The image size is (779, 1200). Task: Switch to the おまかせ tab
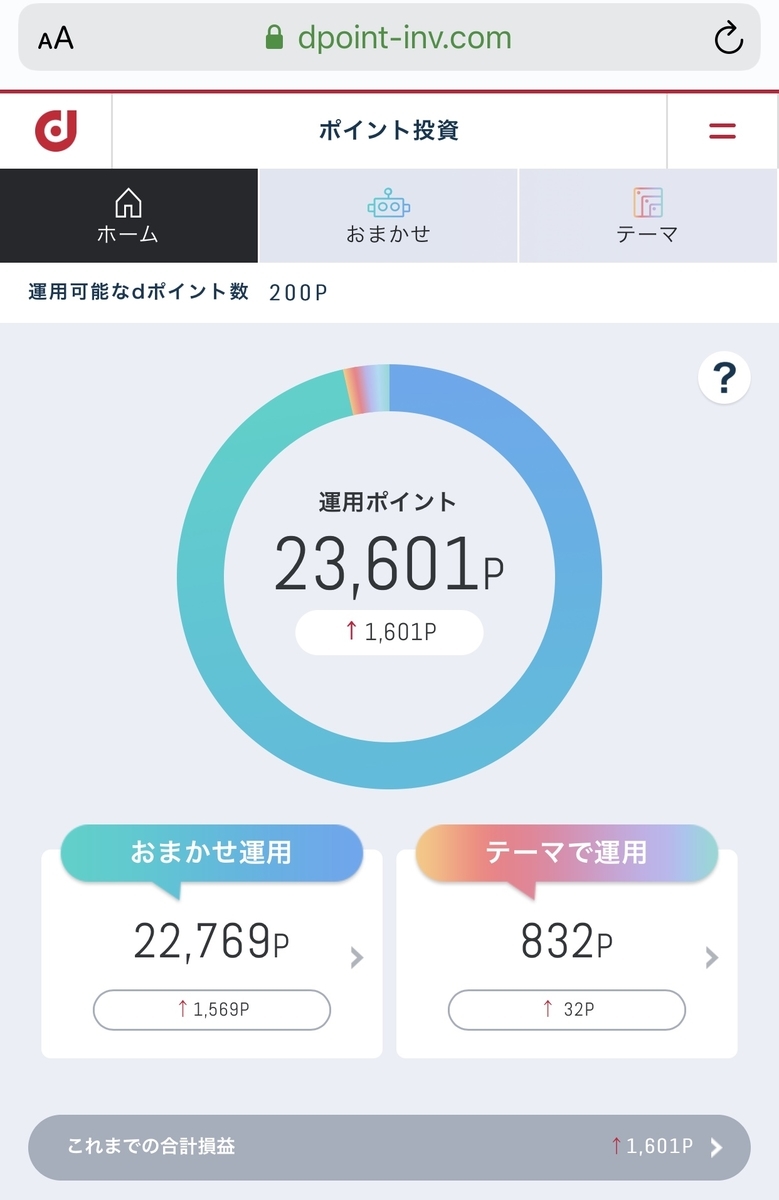click(x=388, y=216)
